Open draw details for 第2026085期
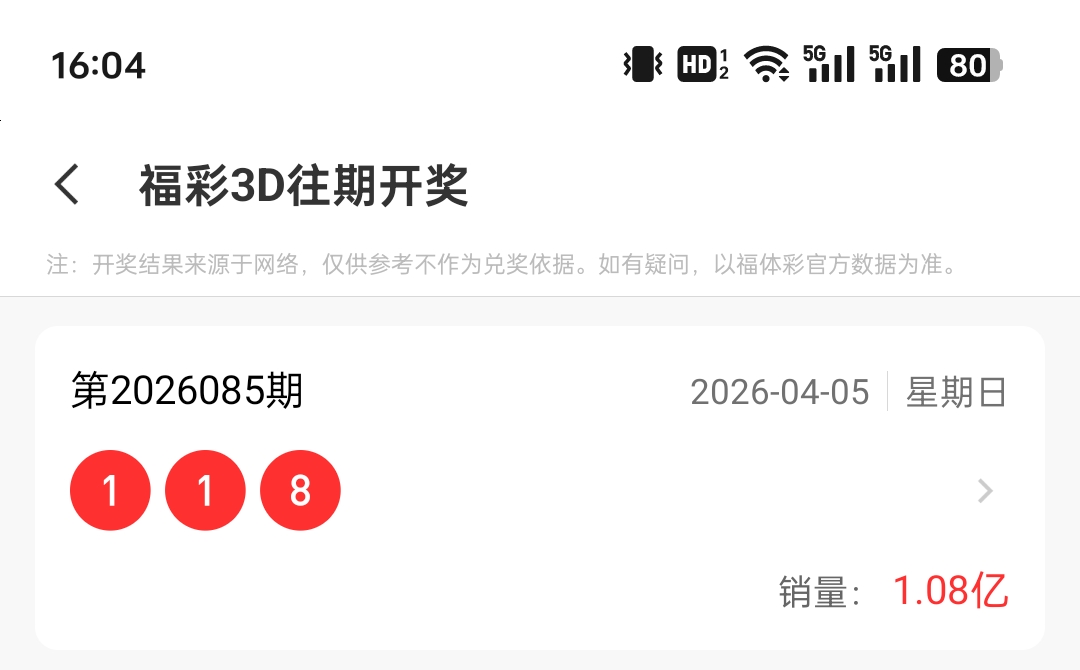The image size is (1080, 670). tap(985, 491)
